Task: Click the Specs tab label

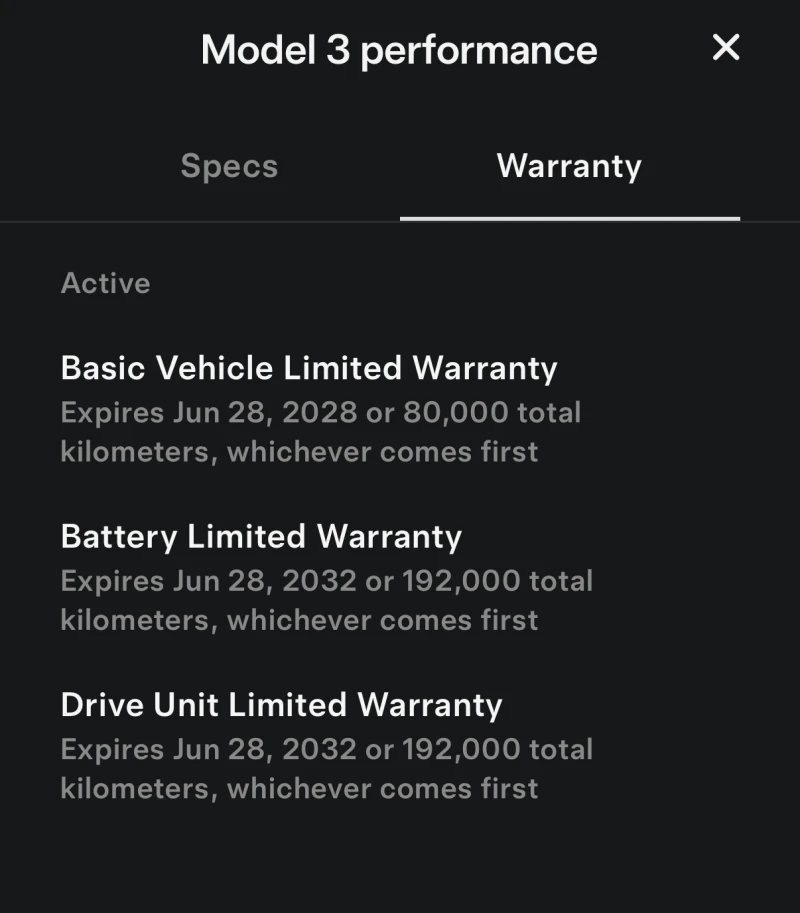Action: coord(229,166)
